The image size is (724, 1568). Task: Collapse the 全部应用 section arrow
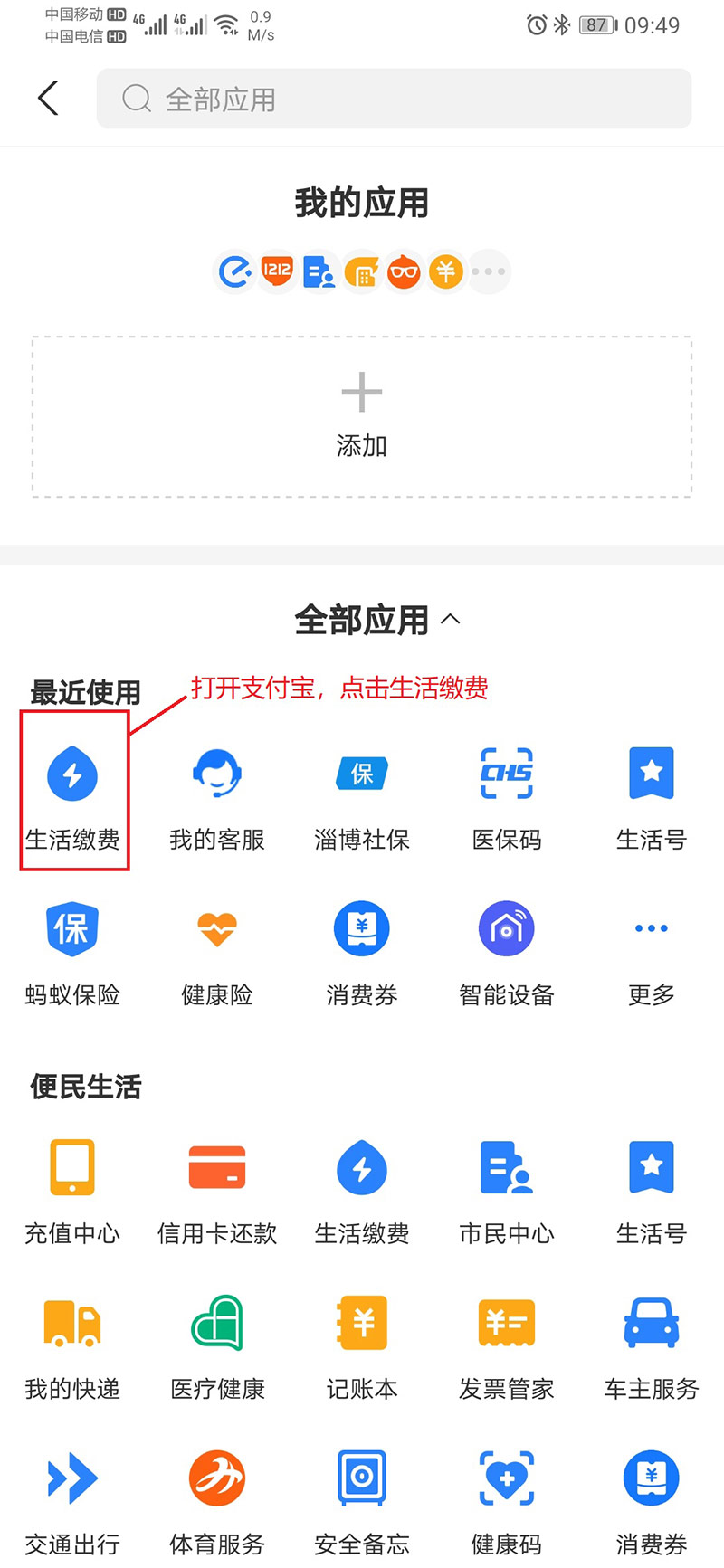coord(450,620)
